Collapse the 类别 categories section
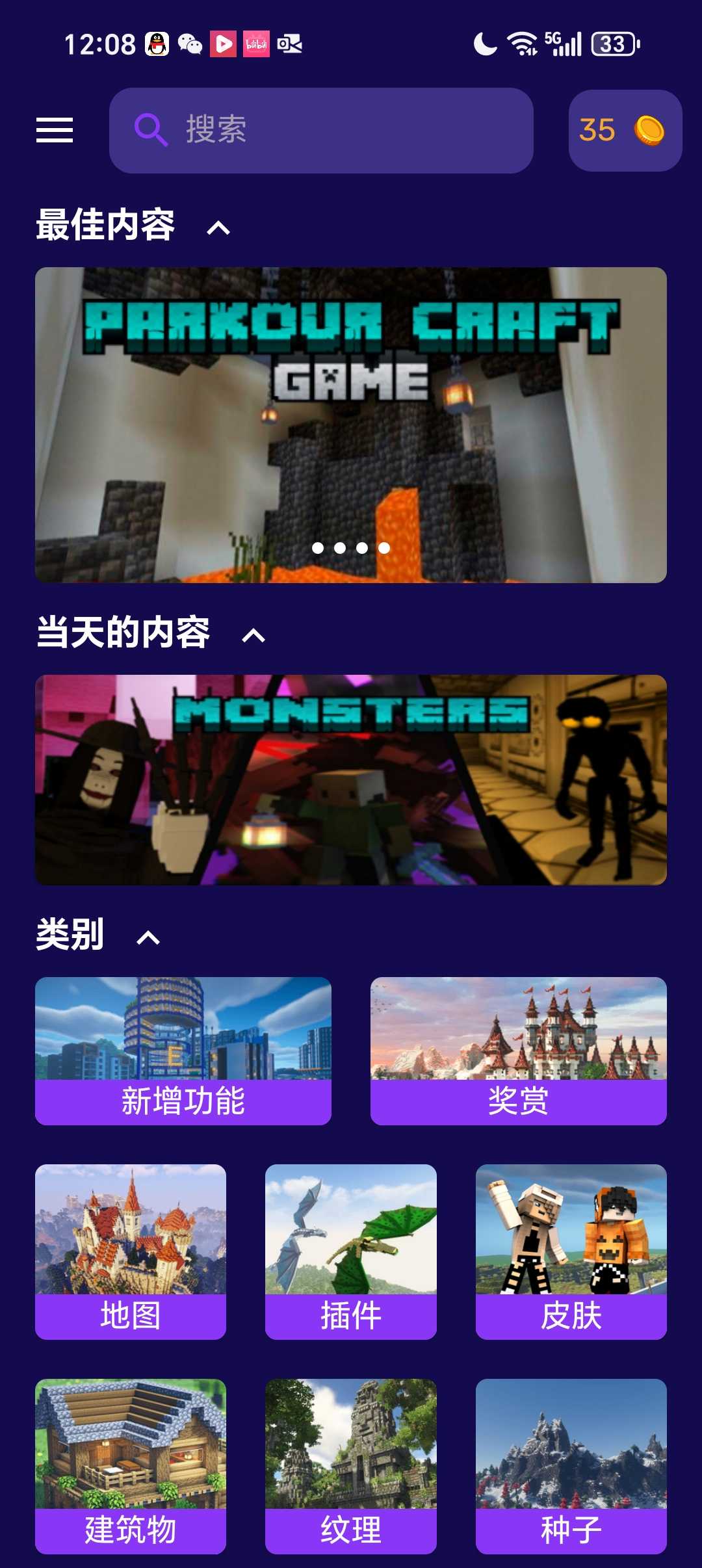Viewport: 702px width, 1568px height. pos(148,937)
